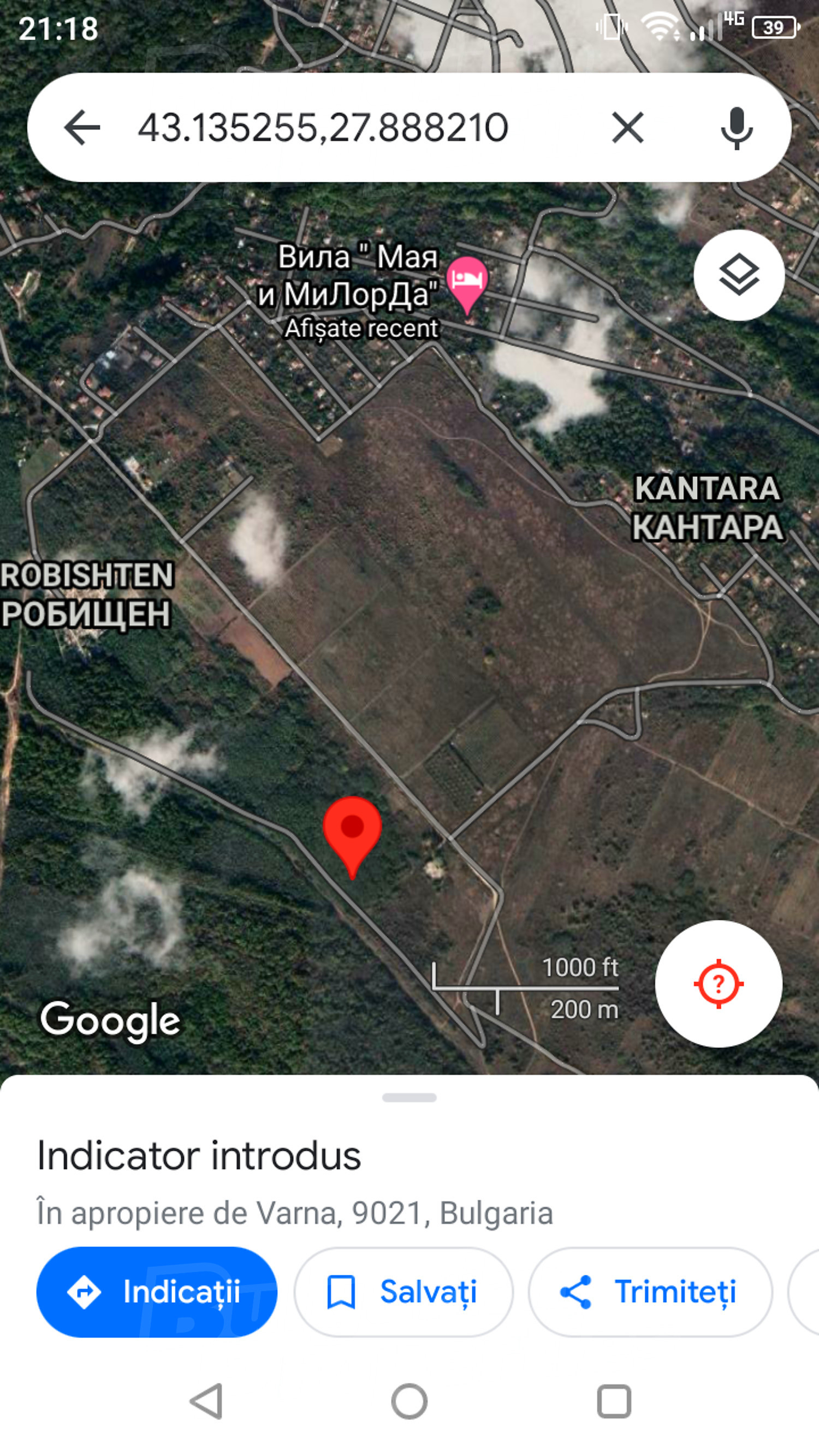Open the recent apps overview
The image size is (819, 1456).
[614, 1401]
